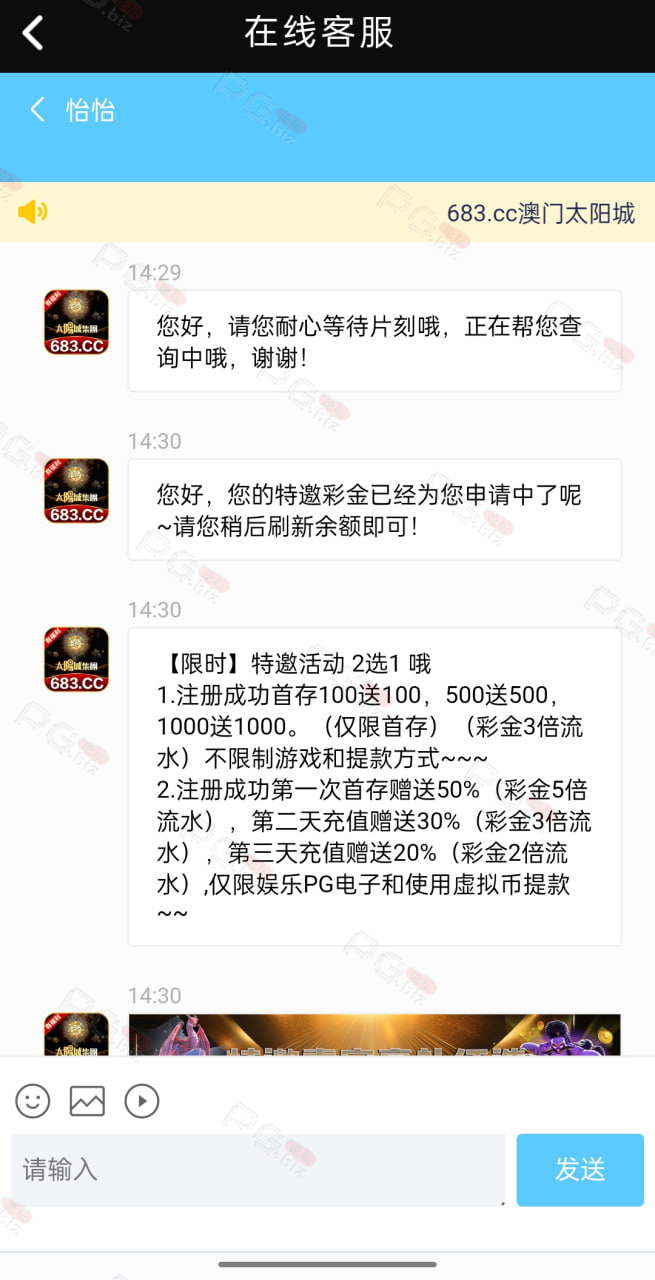This screenshot has height=1280, width=655.
Task: Attach a picture to the chat
Action: click(x=87, y=1101)
